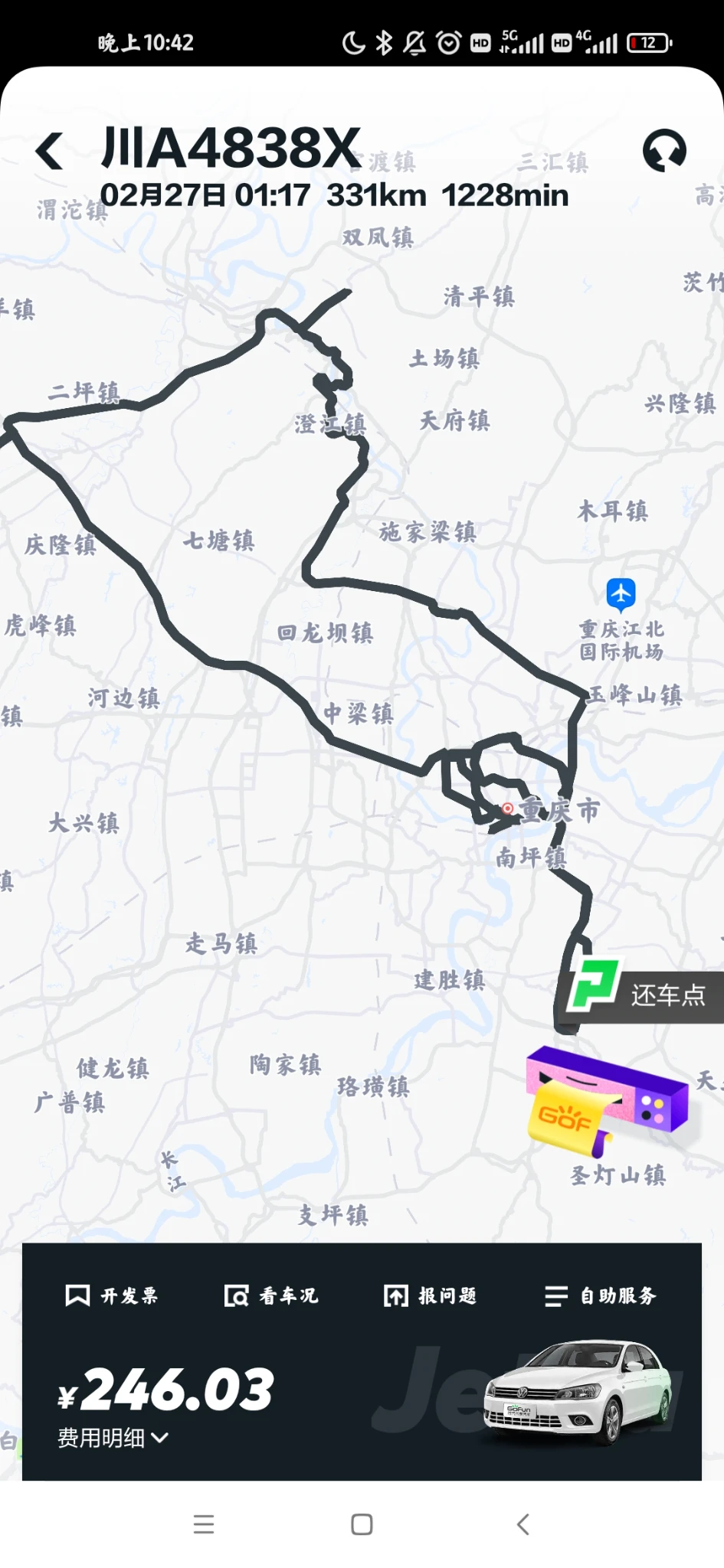Tap the 还车点 return point marker
724x1568 pixels.
click(644, 994)
